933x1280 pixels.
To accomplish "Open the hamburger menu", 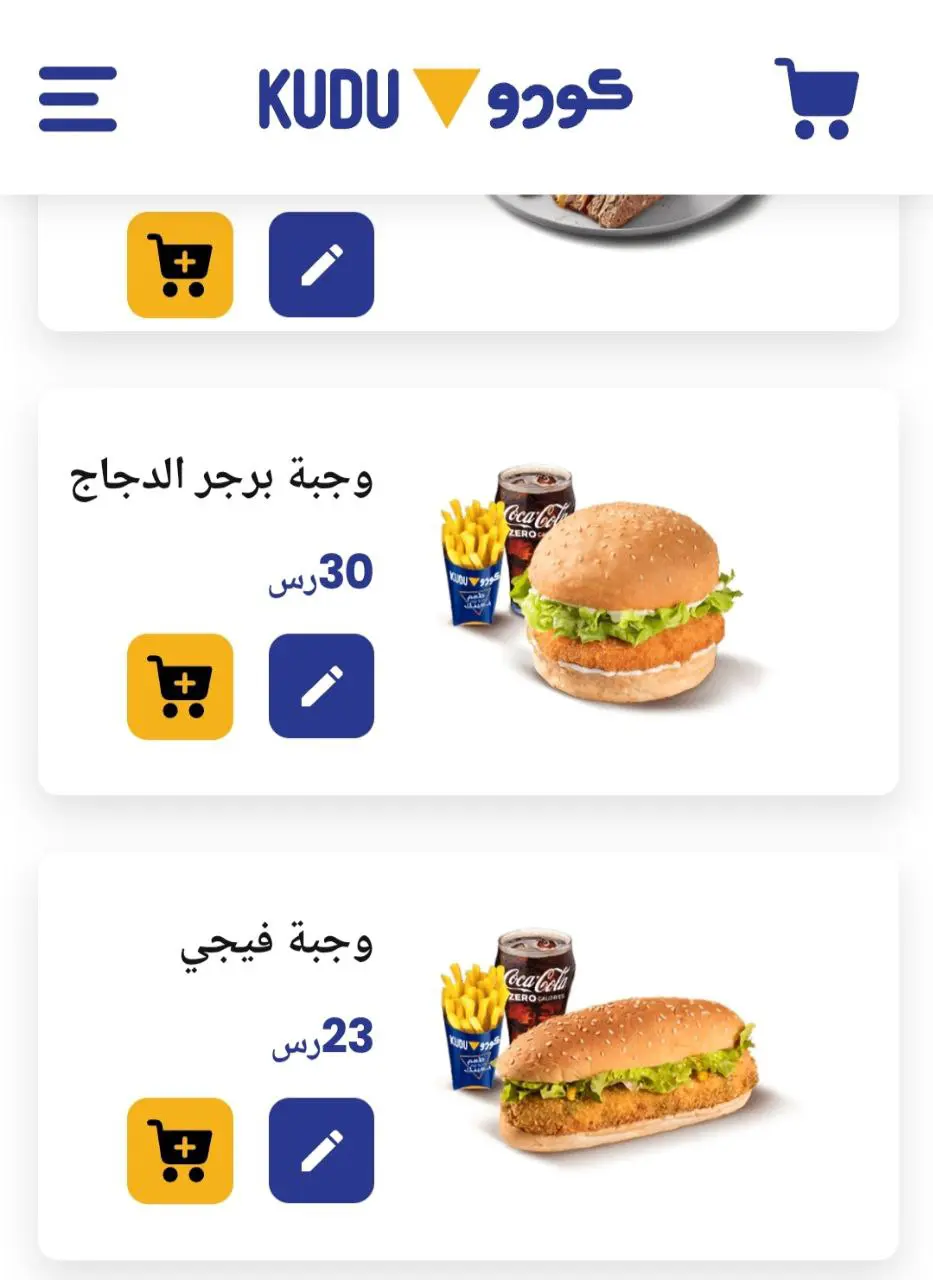I will [x=78, y=98].
